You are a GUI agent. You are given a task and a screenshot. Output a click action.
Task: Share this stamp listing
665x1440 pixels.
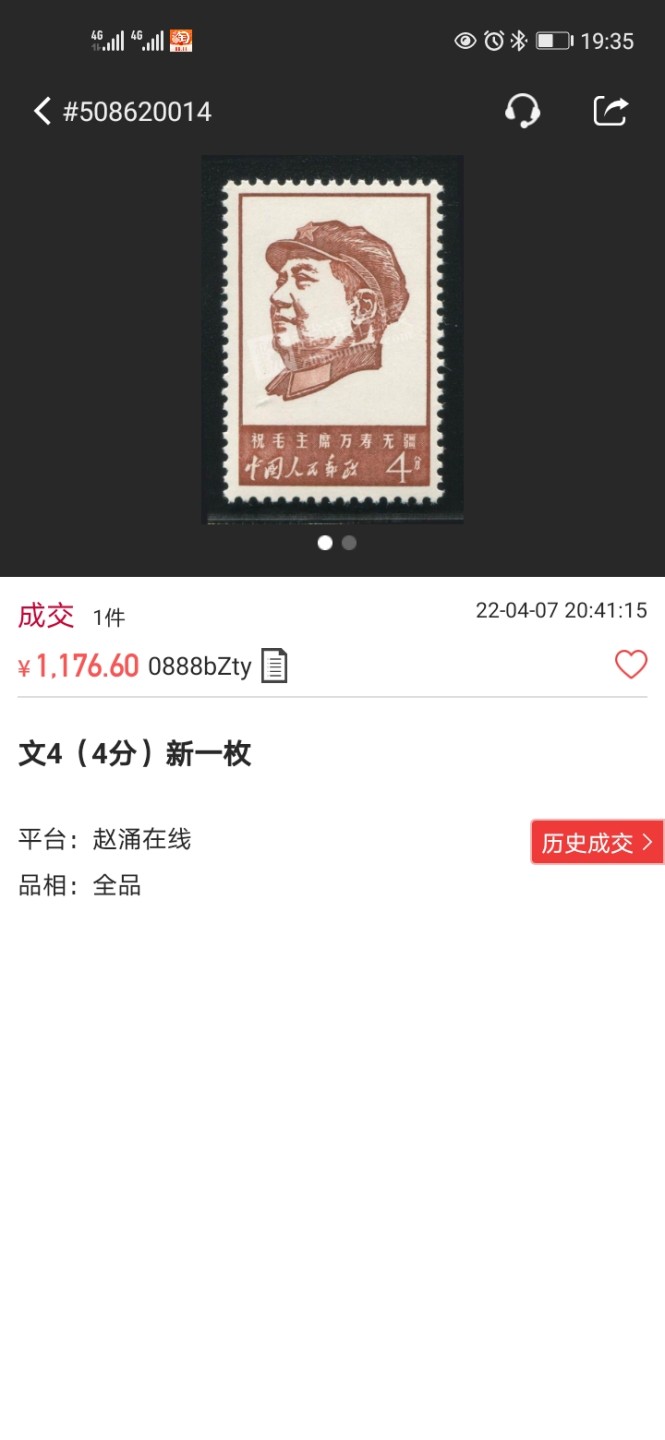pyautogui.click(x=610, y=110)
